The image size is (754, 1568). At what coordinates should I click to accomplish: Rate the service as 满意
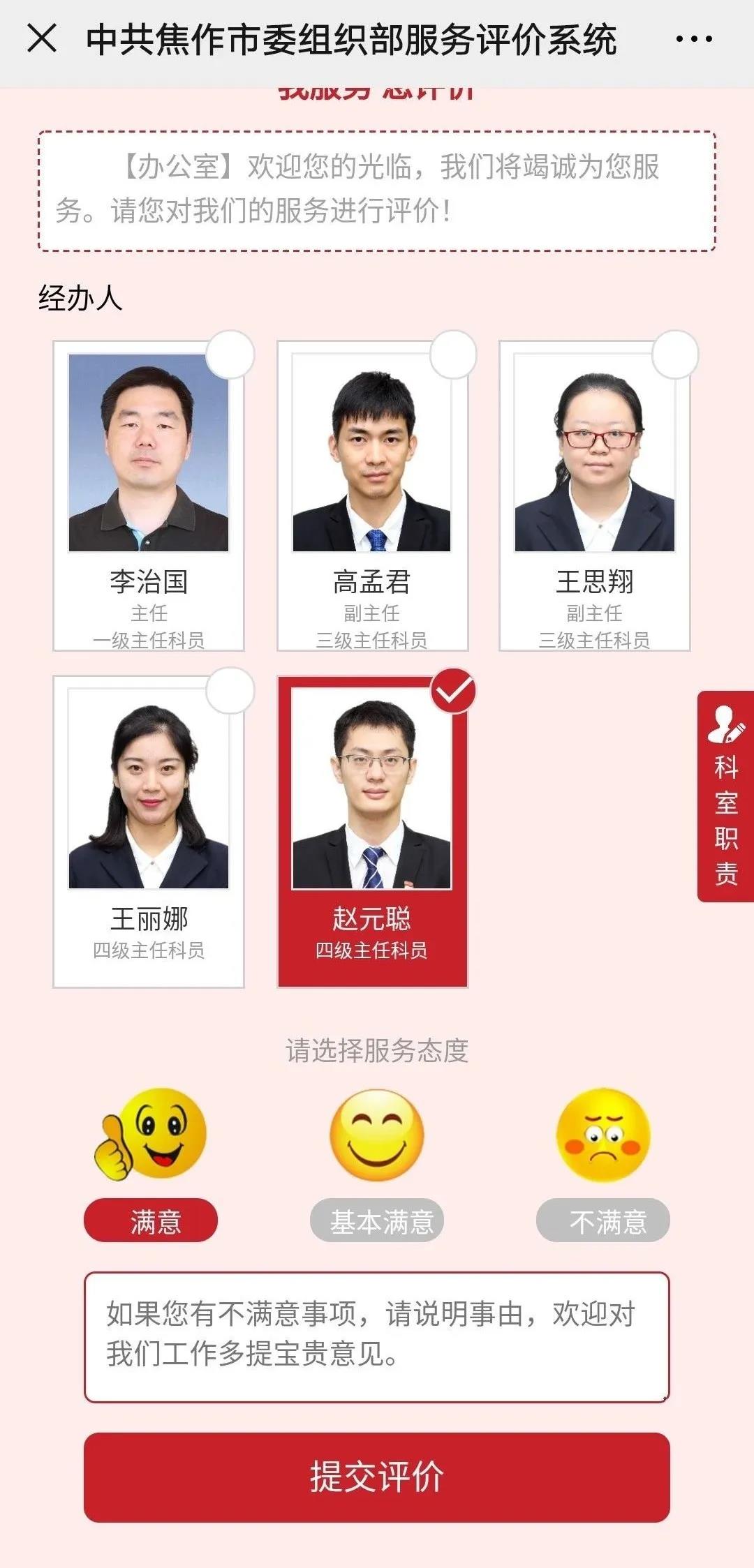pos(151,1220)
